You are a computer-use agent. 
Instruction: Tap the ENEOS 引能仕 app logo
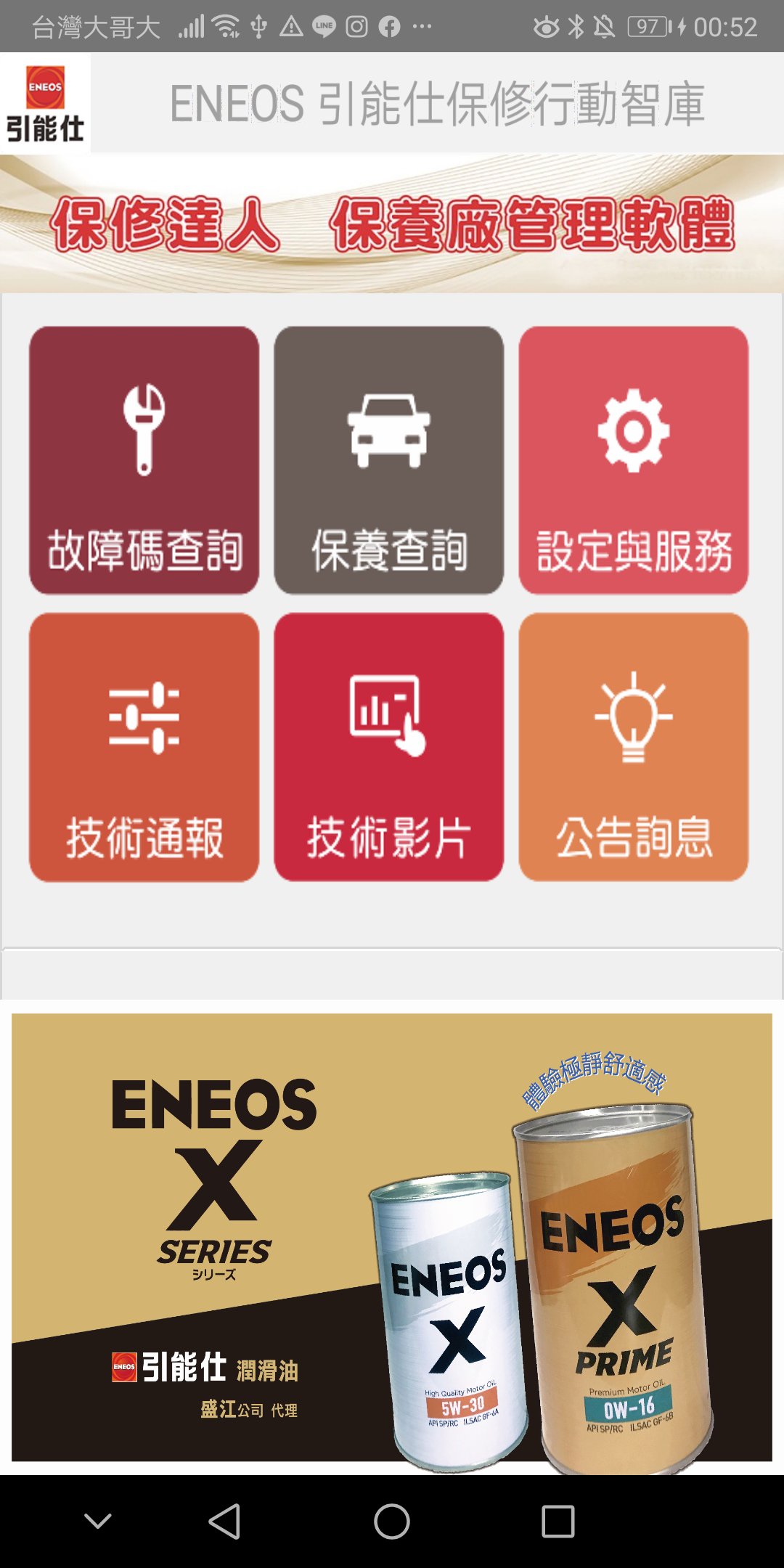click(46, 102)
